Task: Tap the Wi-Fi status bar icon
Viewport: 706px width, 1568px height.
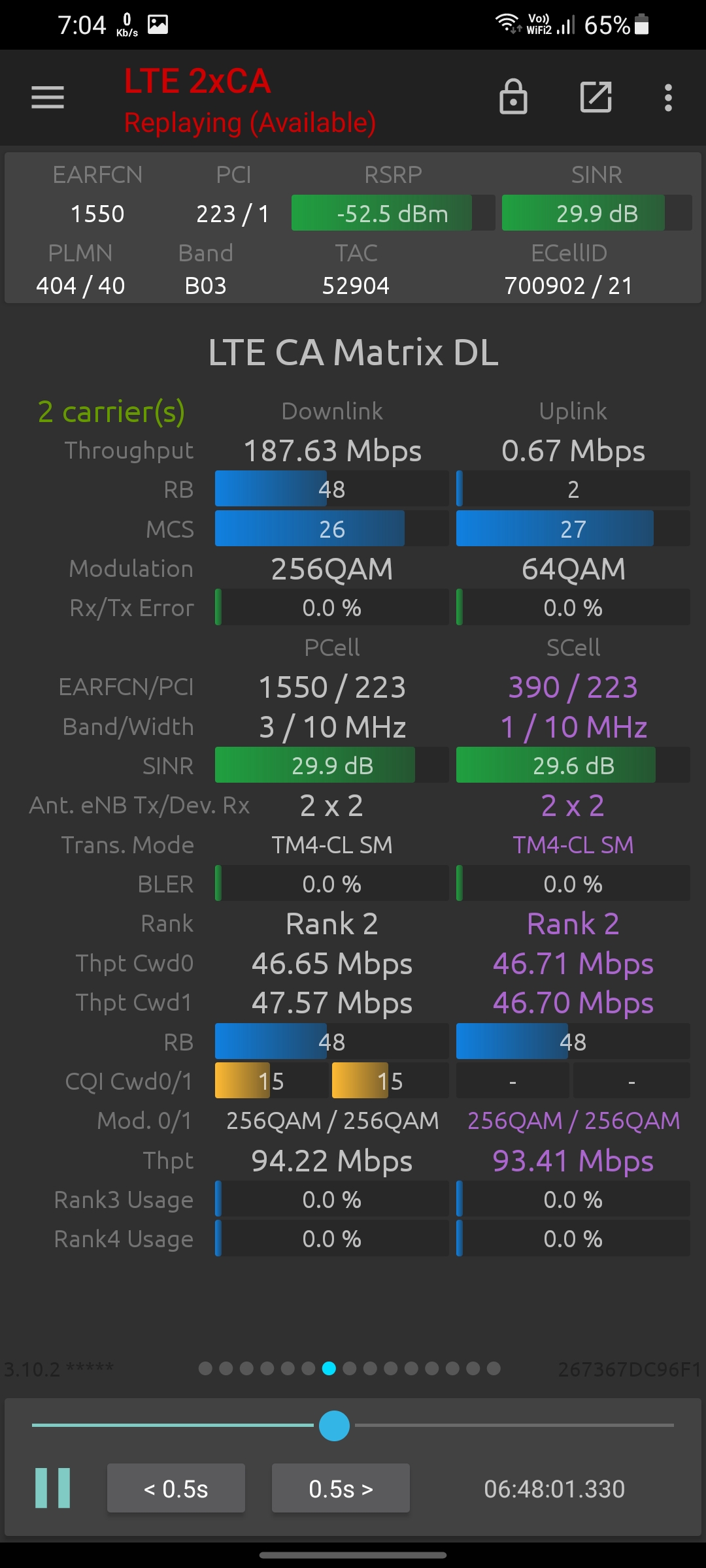Action: click(x=507, y=24)
